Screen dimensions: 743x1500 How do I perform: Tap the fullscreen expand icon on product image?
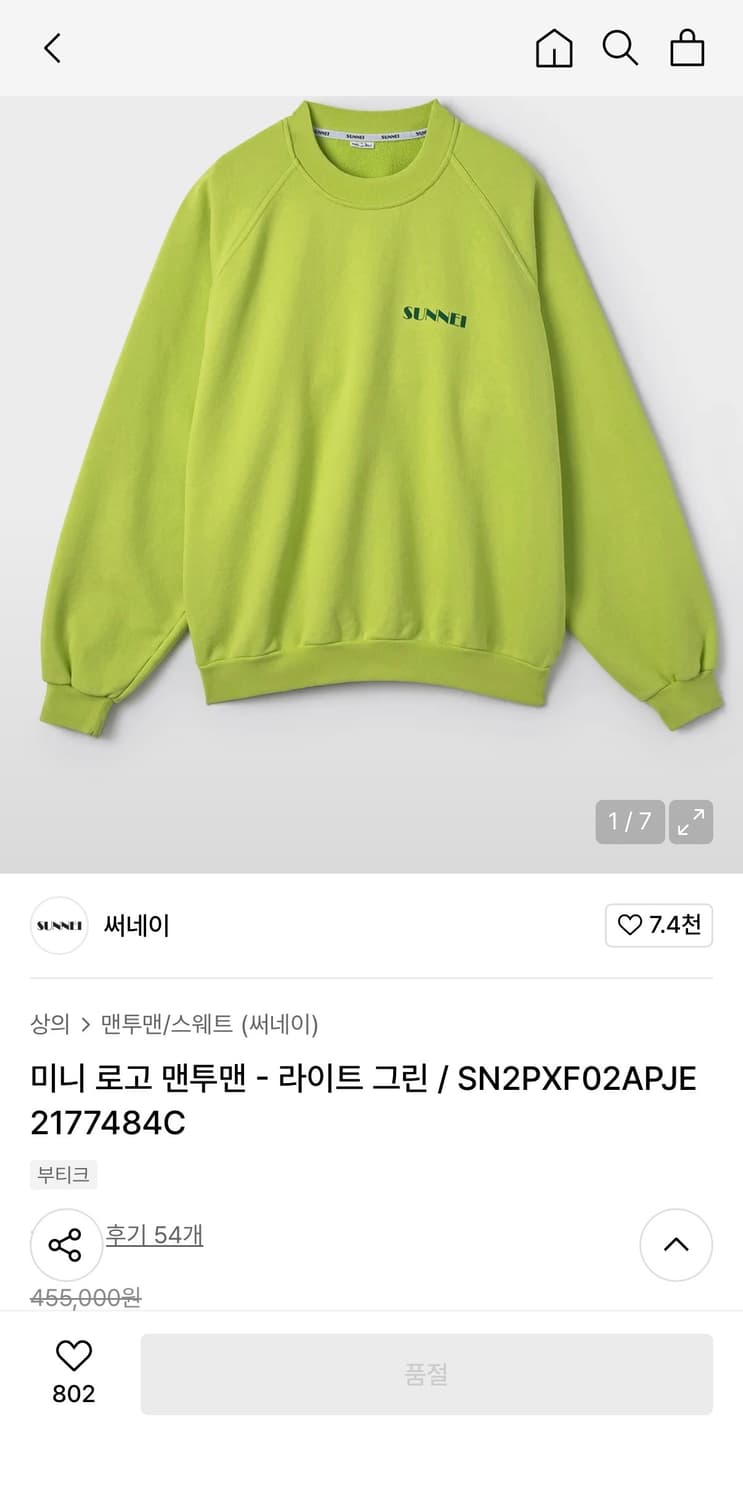tap(691, 822)
